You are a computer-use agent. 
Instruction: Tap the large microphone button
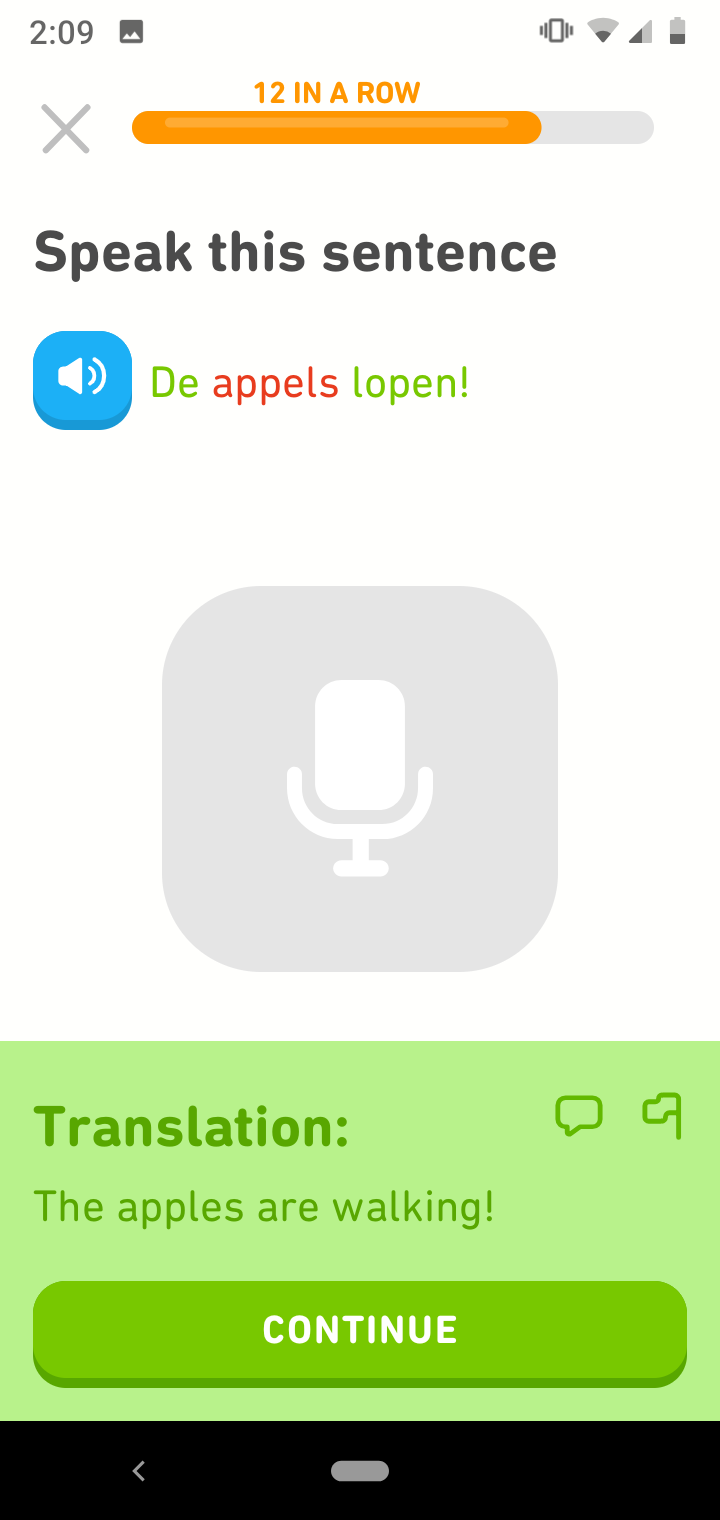pos(360,779)
